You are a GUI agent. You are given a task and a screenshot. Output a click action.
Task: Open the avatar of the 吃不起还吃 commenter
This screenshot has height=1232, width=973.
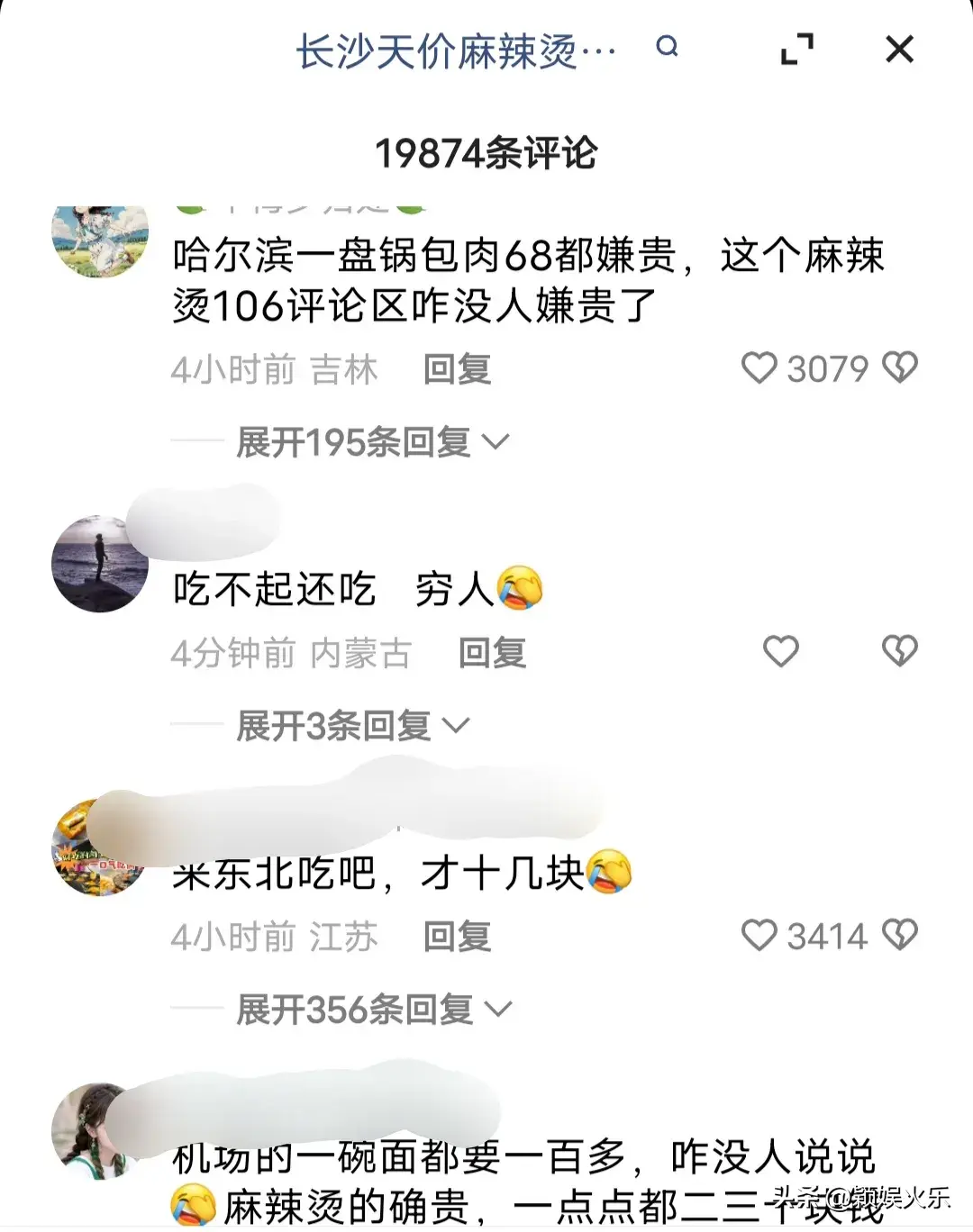100,564
